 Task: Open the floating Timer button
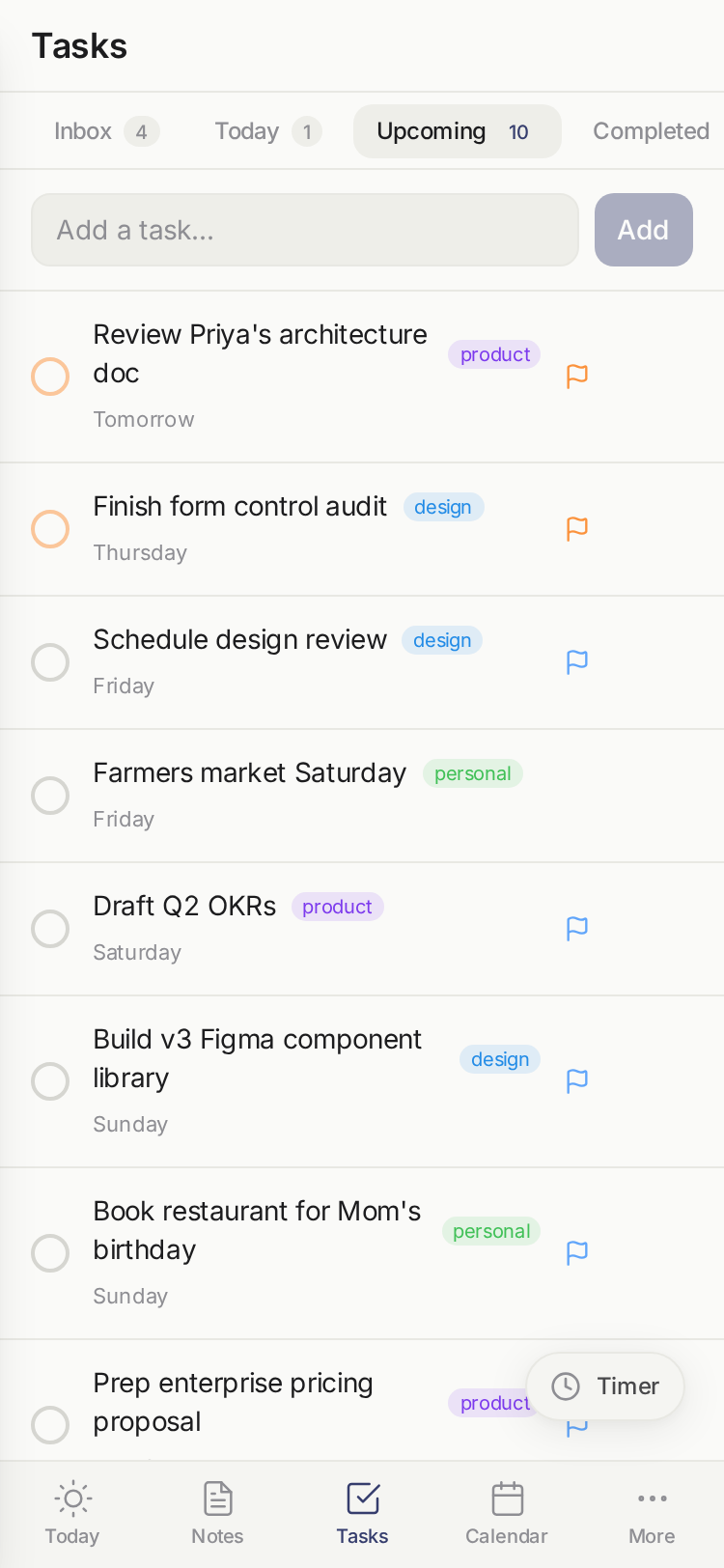coord(605,1386)
